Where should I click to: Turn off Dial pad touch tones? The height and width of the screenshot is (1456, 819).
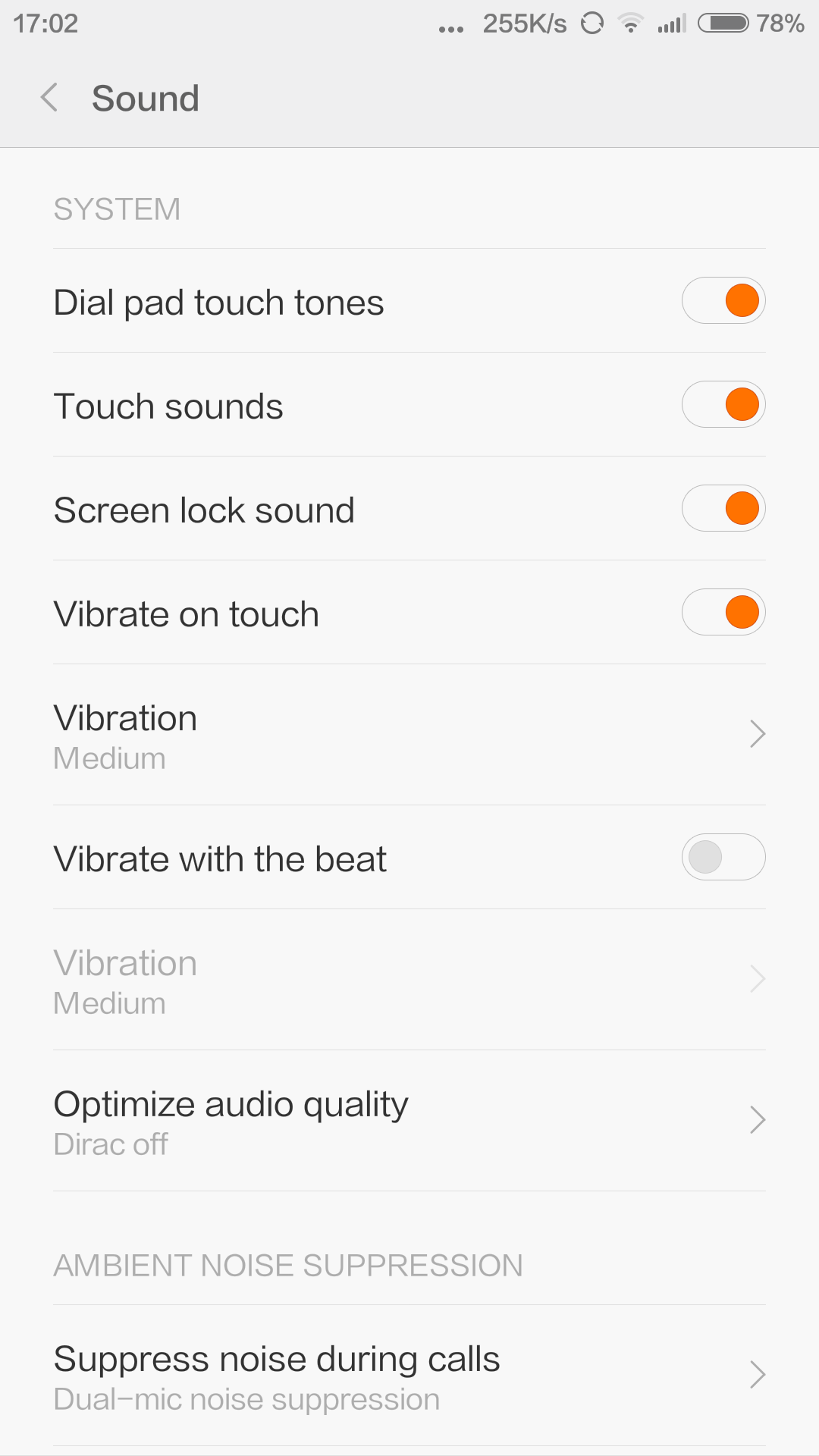723,301
